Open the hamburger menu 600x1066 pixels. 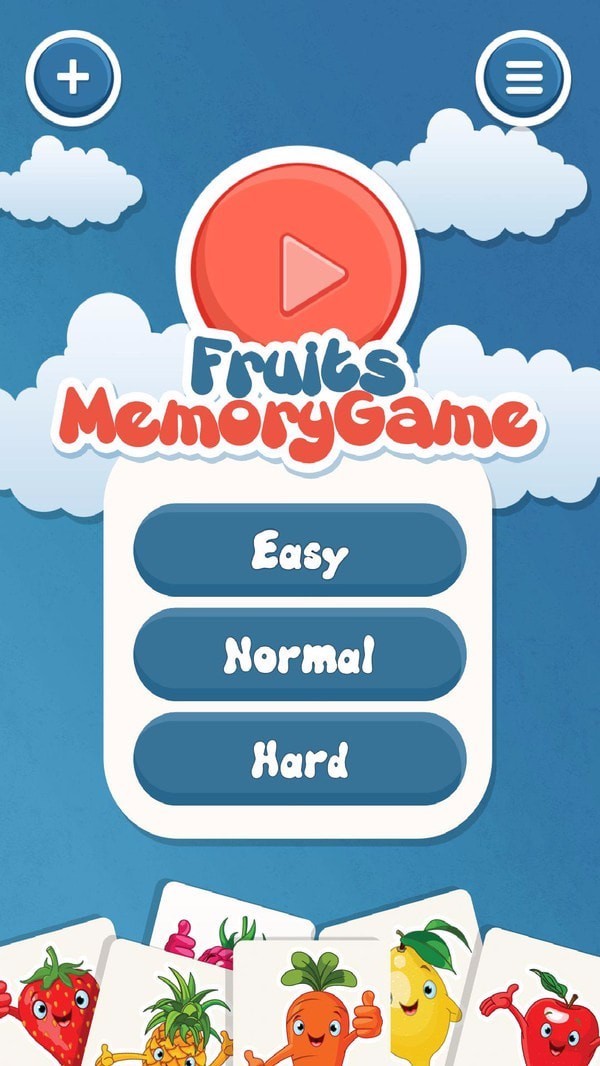(x=524, y=78)
